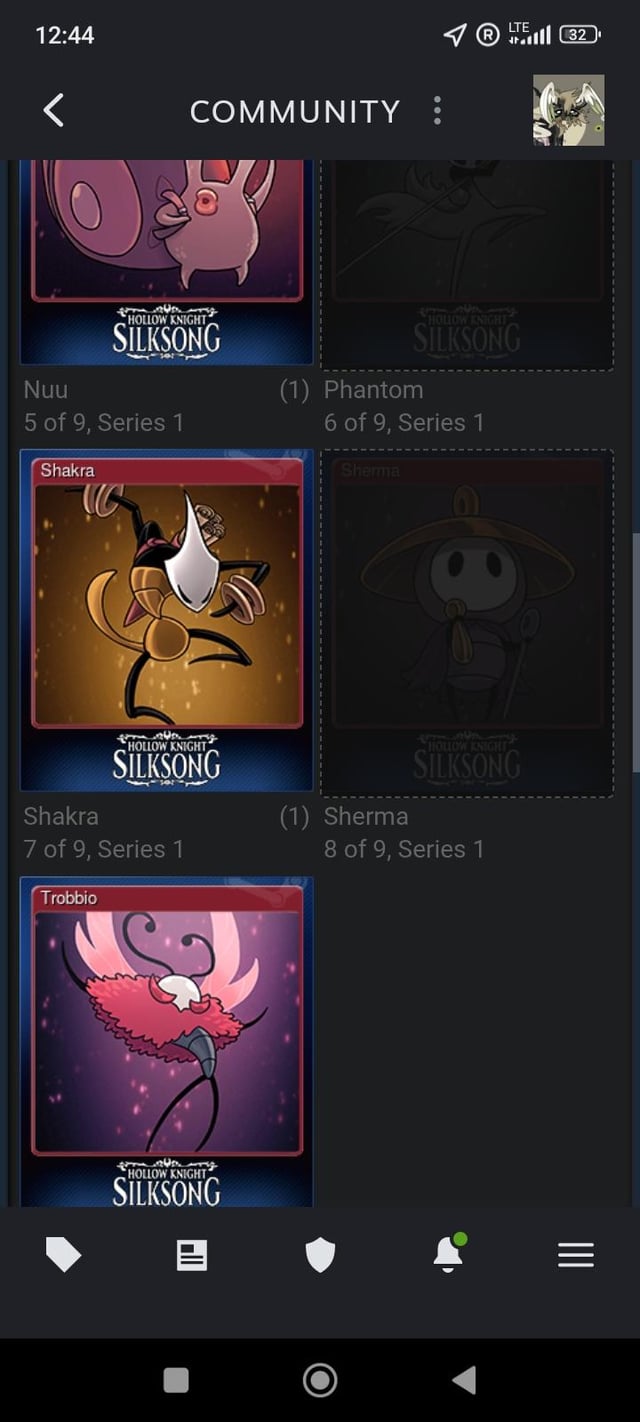Open the Steam Guard shield tab

point(320,1254)
